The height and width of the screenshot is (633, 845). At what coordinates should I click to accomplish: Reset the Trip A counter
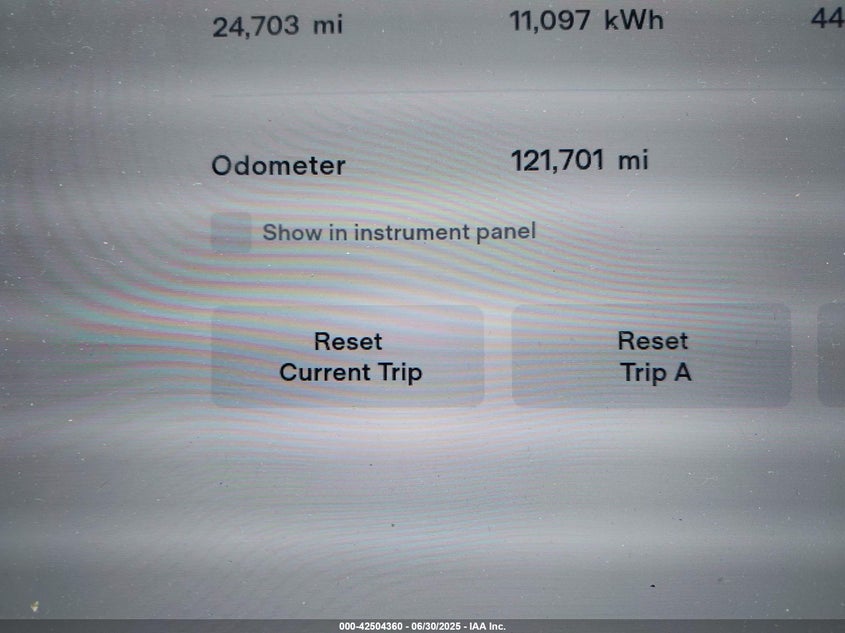pyautogui.click(x=651, y=356)
